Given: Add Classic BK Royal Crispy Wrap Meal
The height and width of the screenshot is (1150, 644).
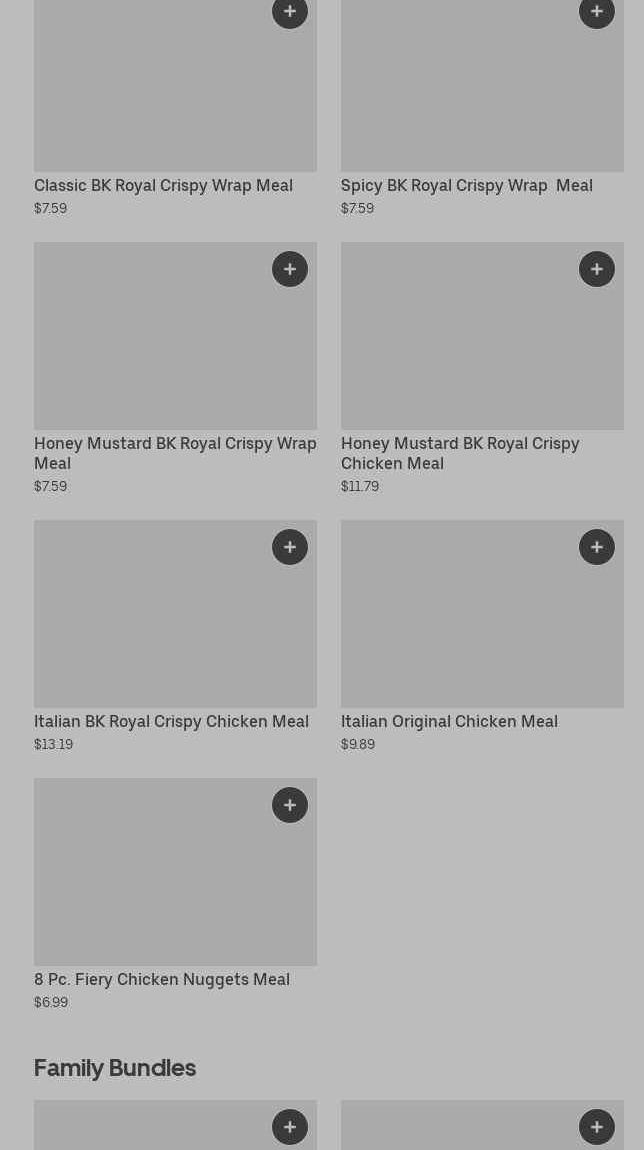Looking at the screenshot, I should point(290,12).
